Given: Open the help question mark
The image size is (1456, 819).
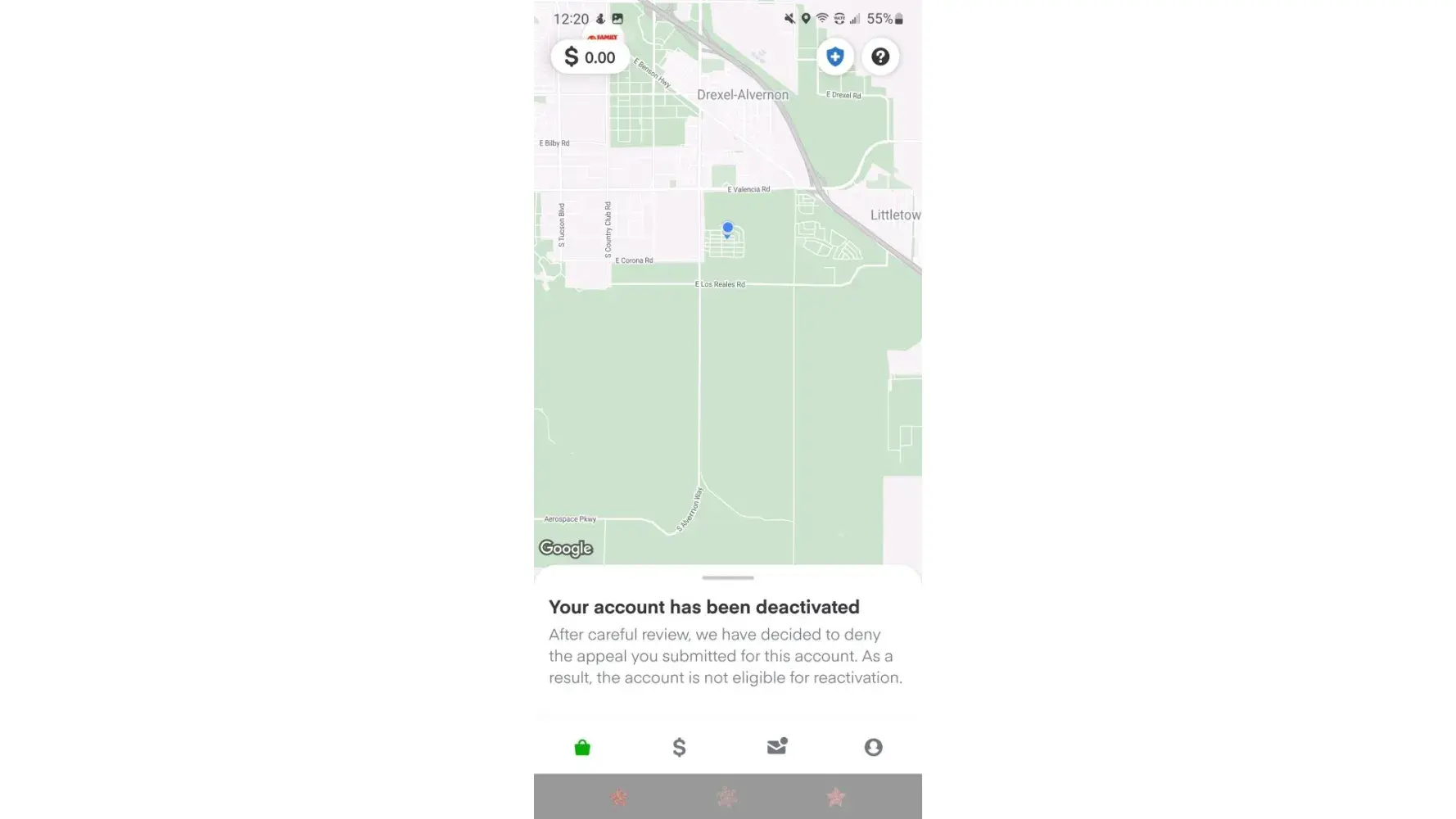Looking at the screenshot, I should (880, 57).
